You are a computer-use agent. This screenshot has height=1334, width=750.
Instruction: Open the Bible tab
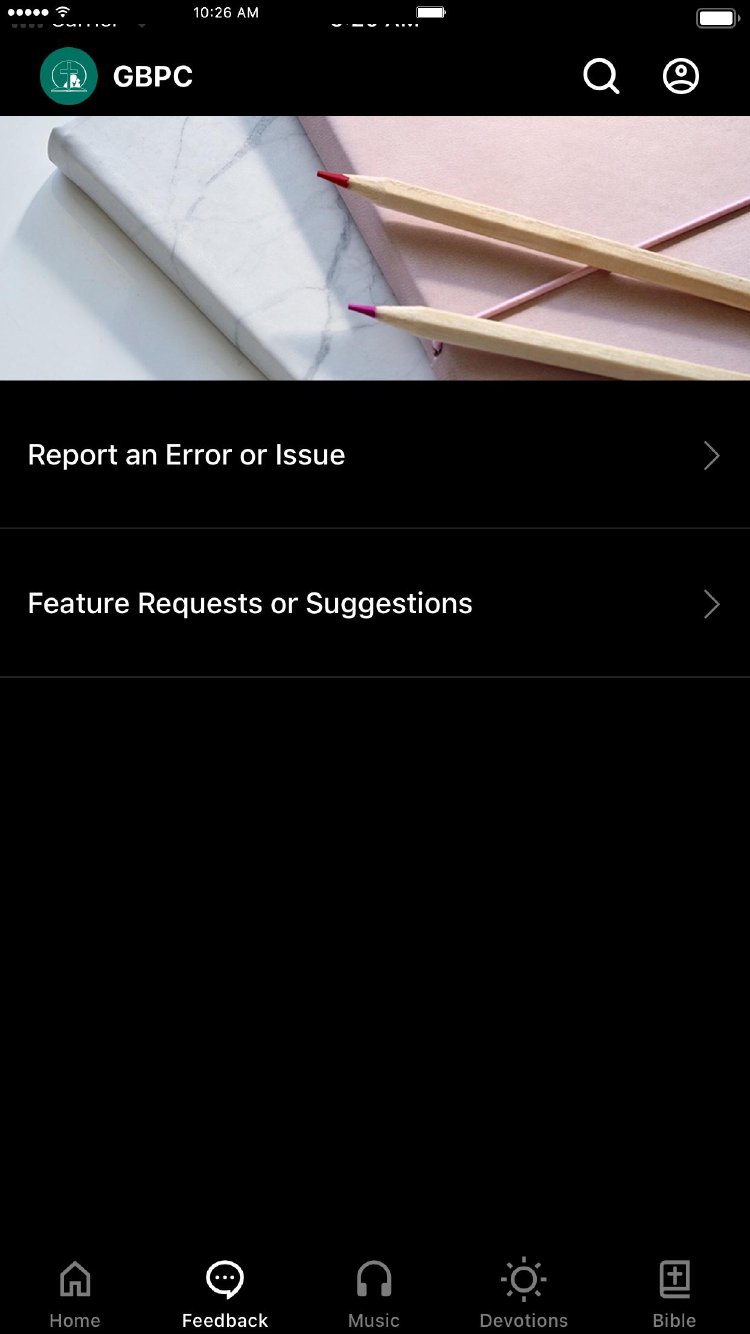[x=674, y=1293]
